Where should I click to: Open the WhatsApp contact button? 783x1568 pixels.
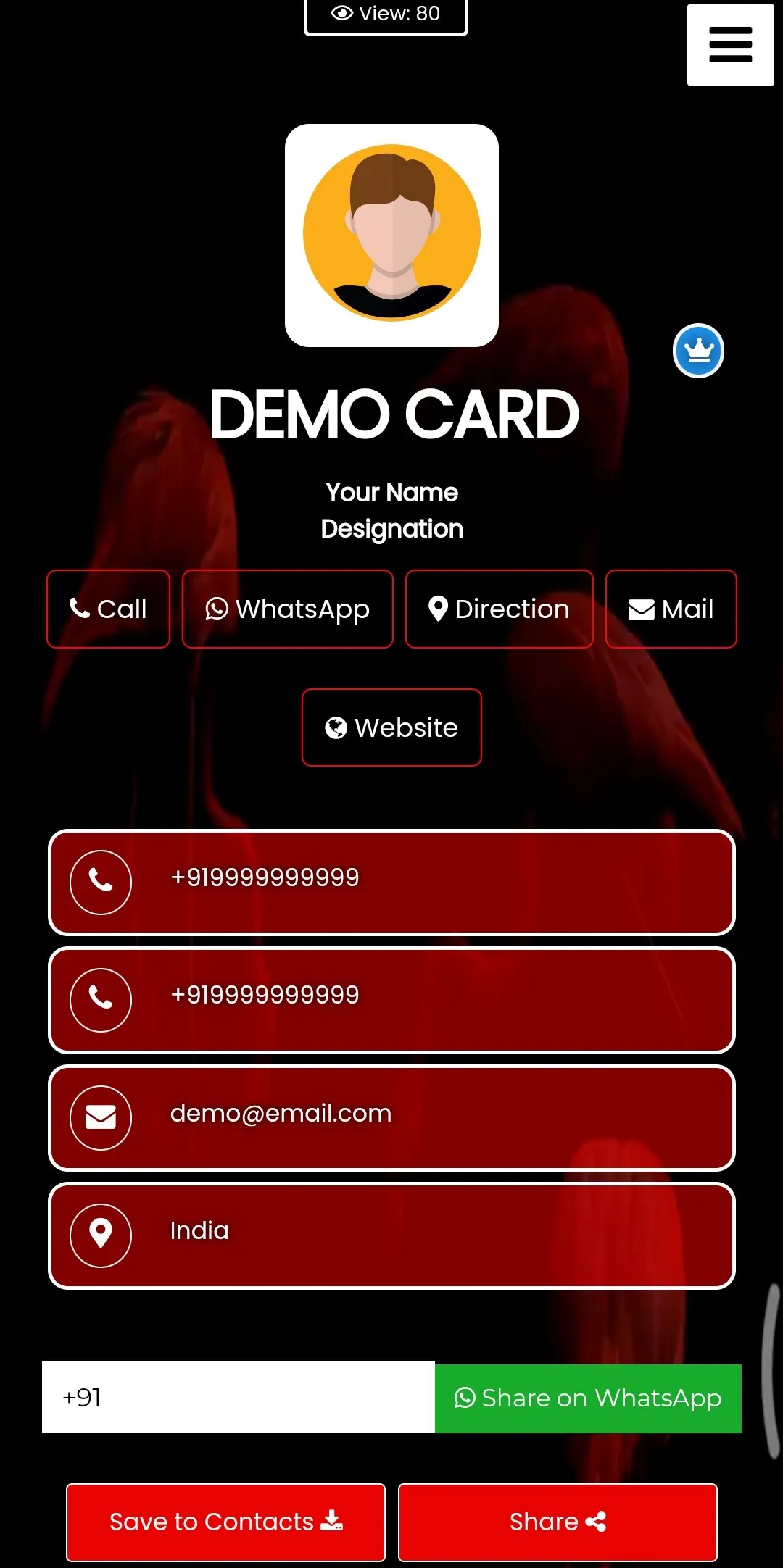(287, 609)
